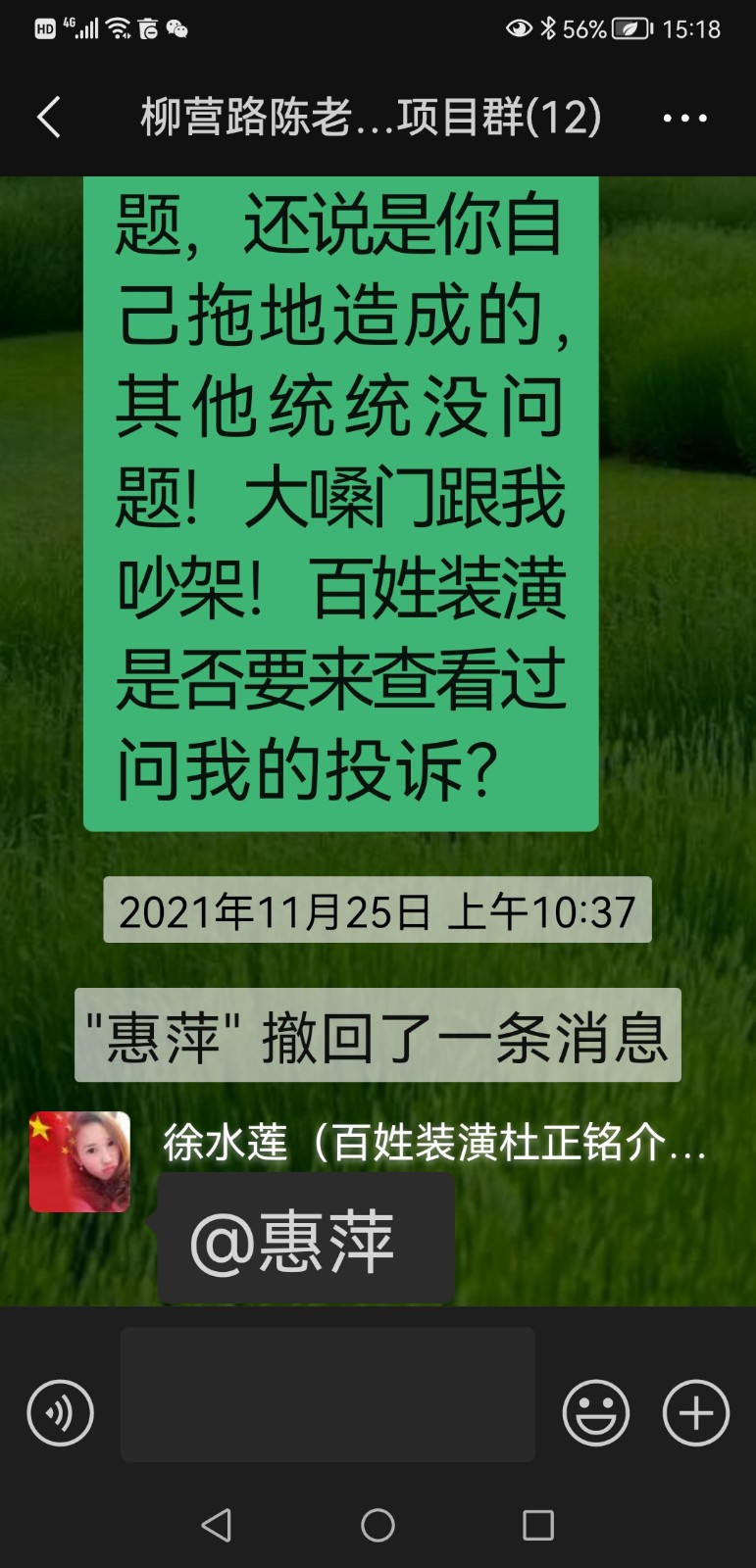Open the group chat options menu

pos(684,119)
